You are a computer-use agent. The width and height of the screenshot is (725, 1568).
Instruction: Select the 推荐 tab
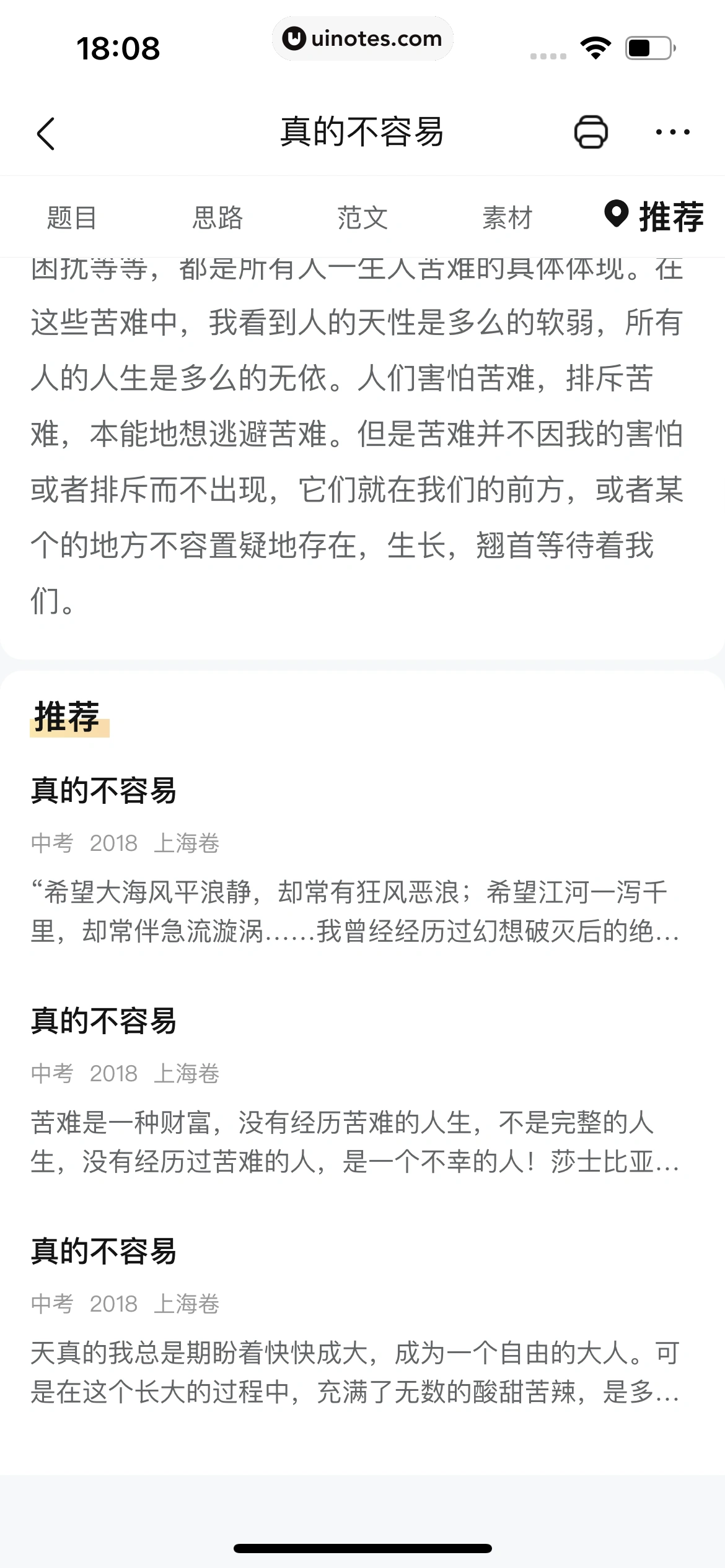654,217
